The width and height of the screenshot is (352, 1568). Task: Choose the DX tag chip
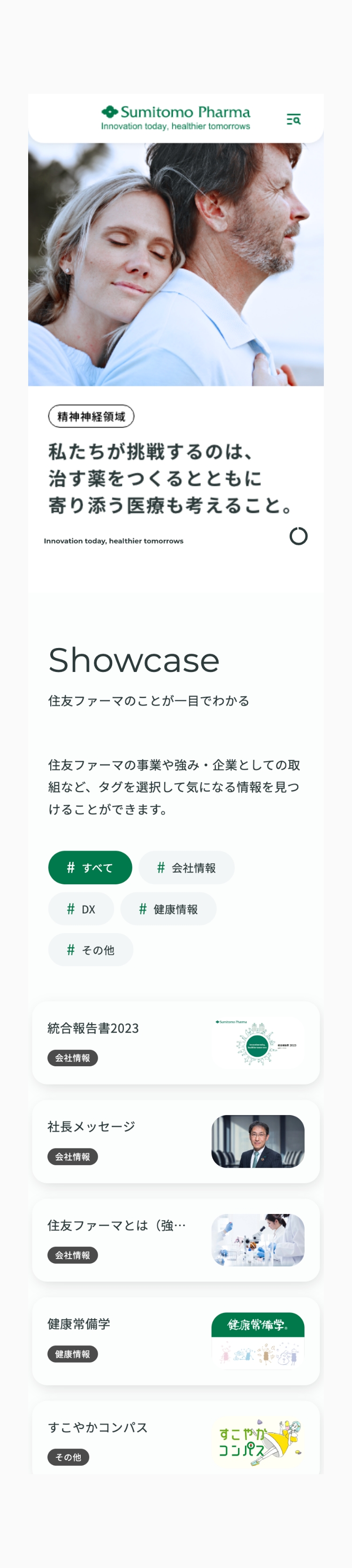point(81,909)
